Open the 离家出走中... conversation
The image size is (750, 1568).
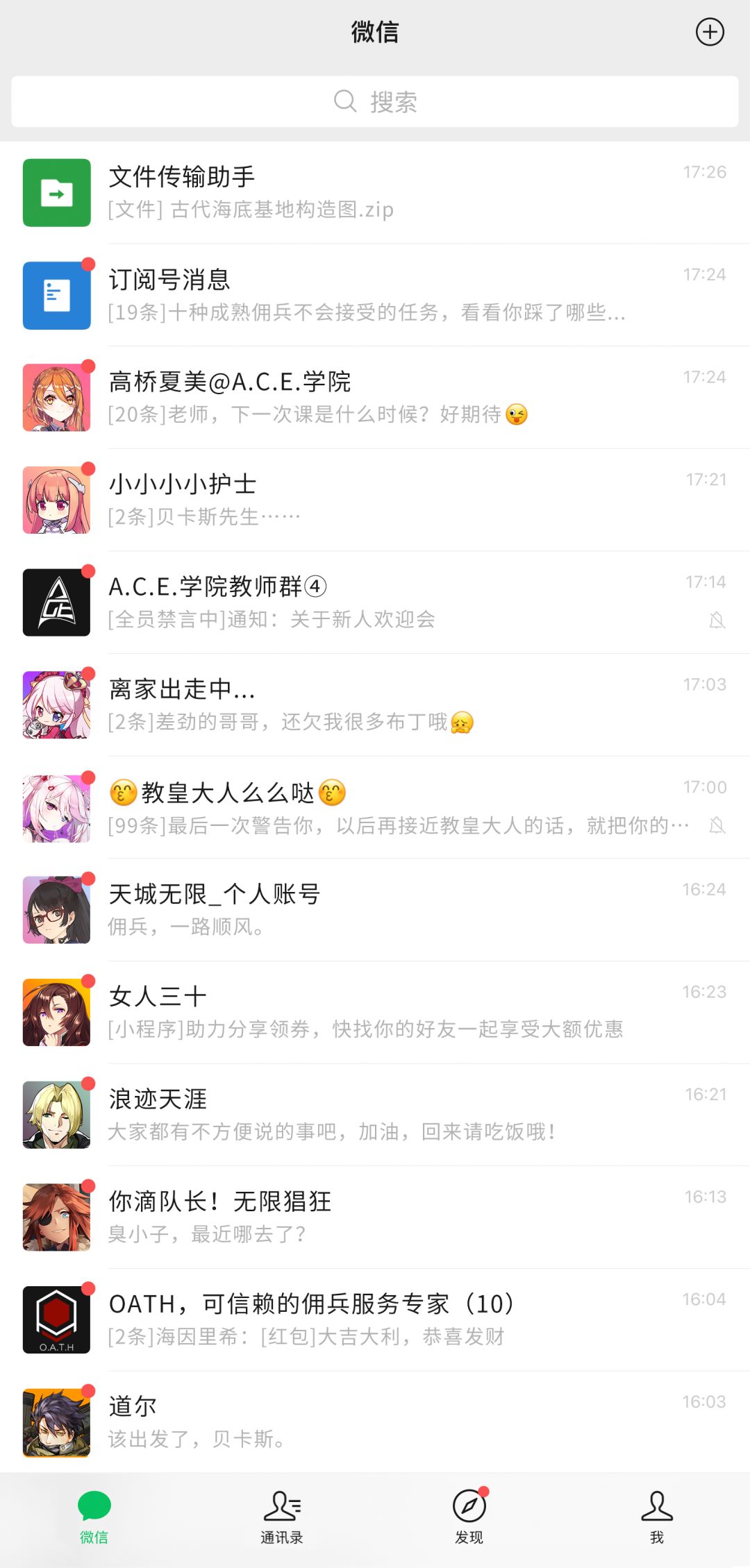pyautogui.click(x=375, y=705)
